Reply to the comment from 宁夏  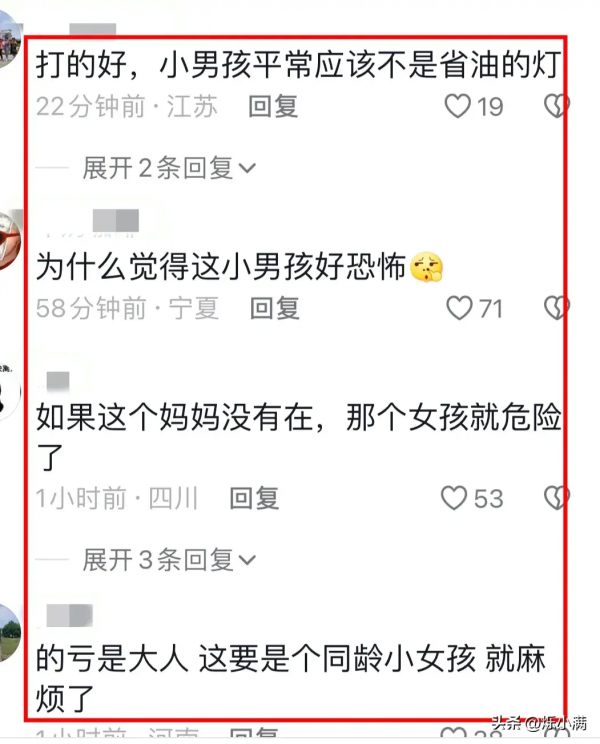[274, 308]
